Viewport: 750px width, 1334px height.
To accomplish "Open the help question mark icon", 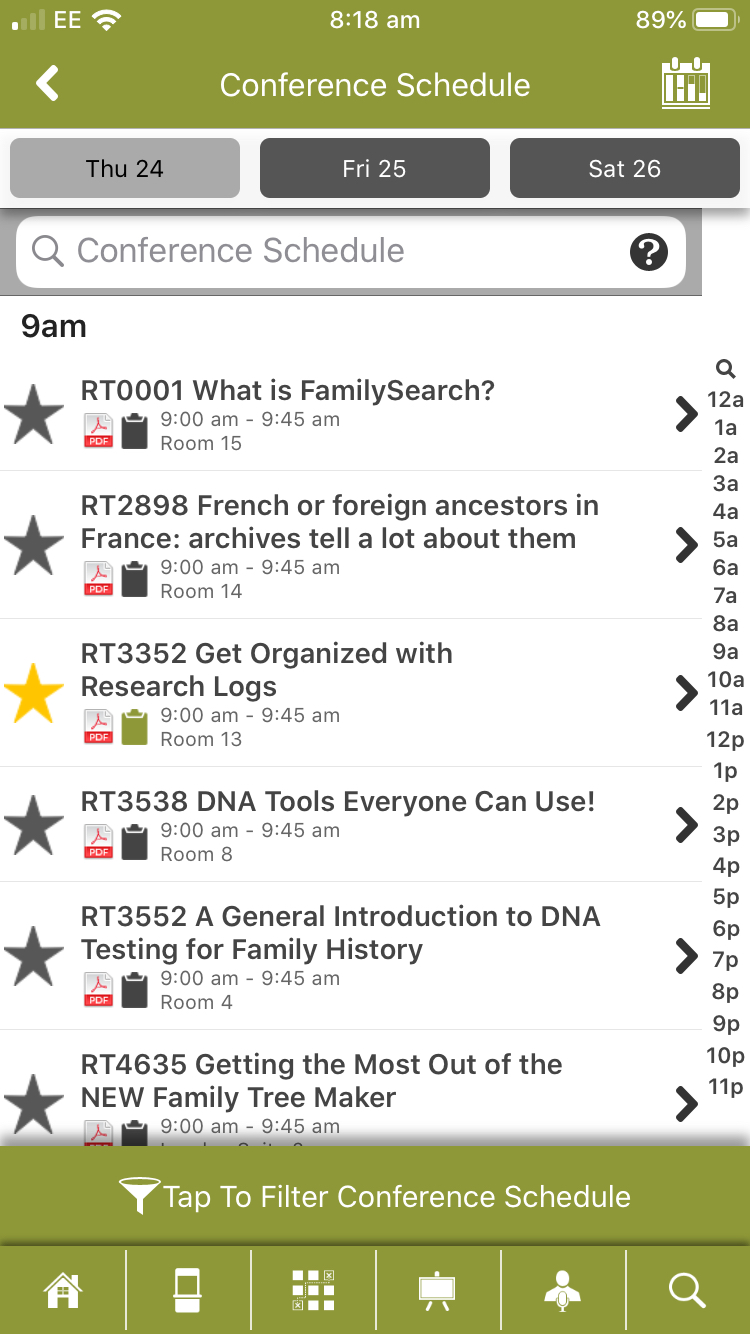I will click(649, 252).
